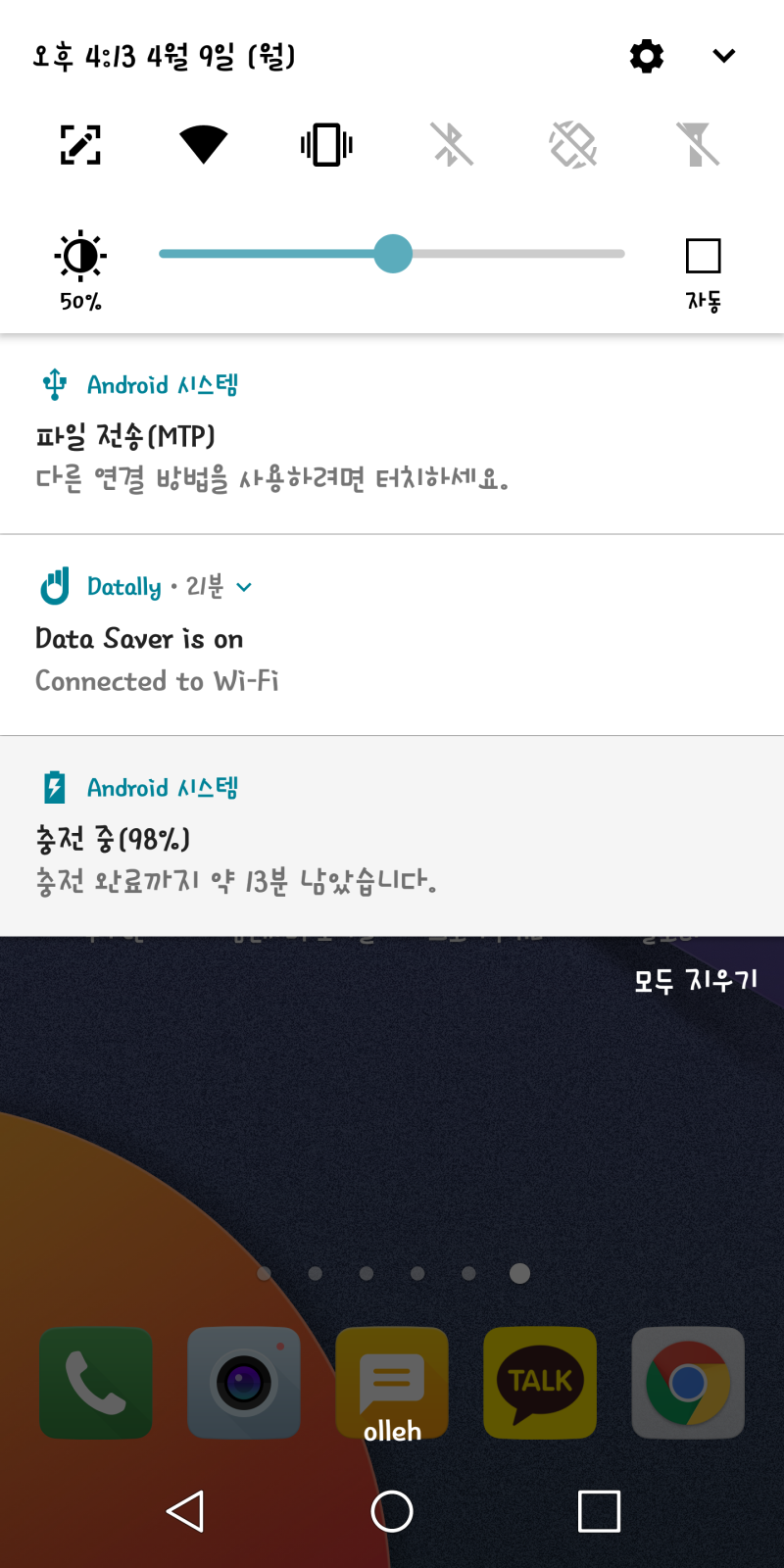
Task: Open the 충전 중(98%) charging notification
Action: [x=392, y=836]
